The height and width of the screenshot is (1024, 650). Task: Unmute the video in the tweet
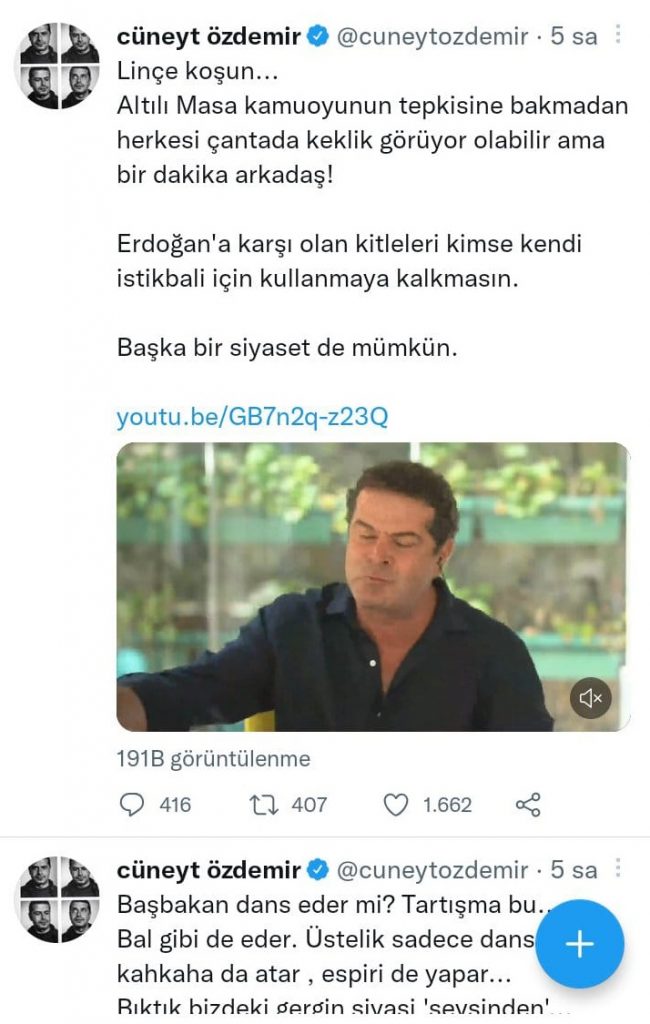(x=590, y=697)
